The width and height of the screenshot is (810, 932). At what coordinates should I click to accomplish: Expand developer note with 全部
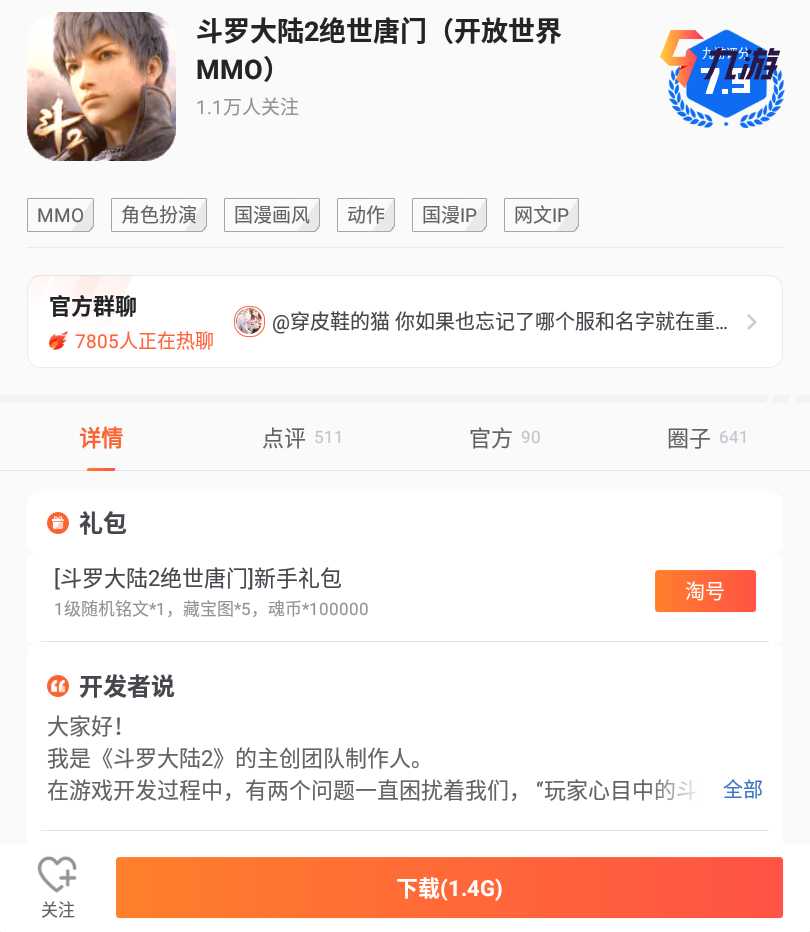[742, 790]
